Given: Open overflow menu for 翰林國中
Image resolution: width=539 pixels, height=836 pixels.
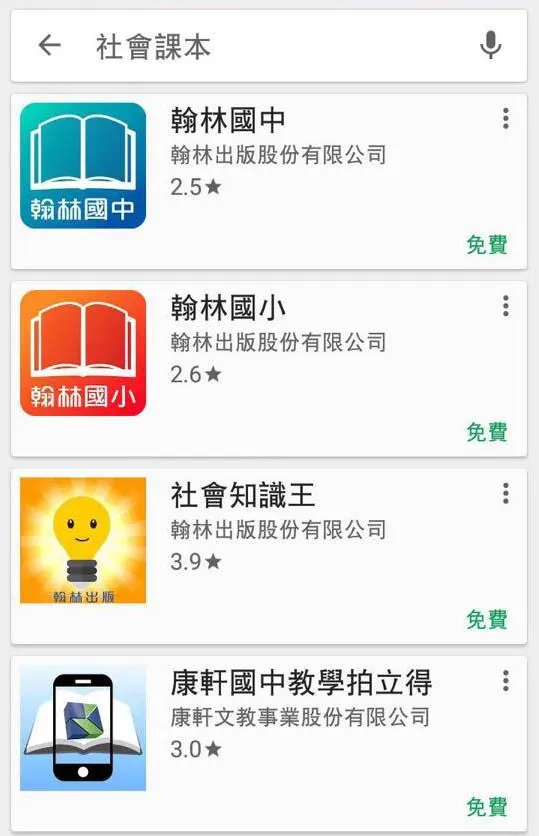Looking at the screenshot, I should [505, 118].
